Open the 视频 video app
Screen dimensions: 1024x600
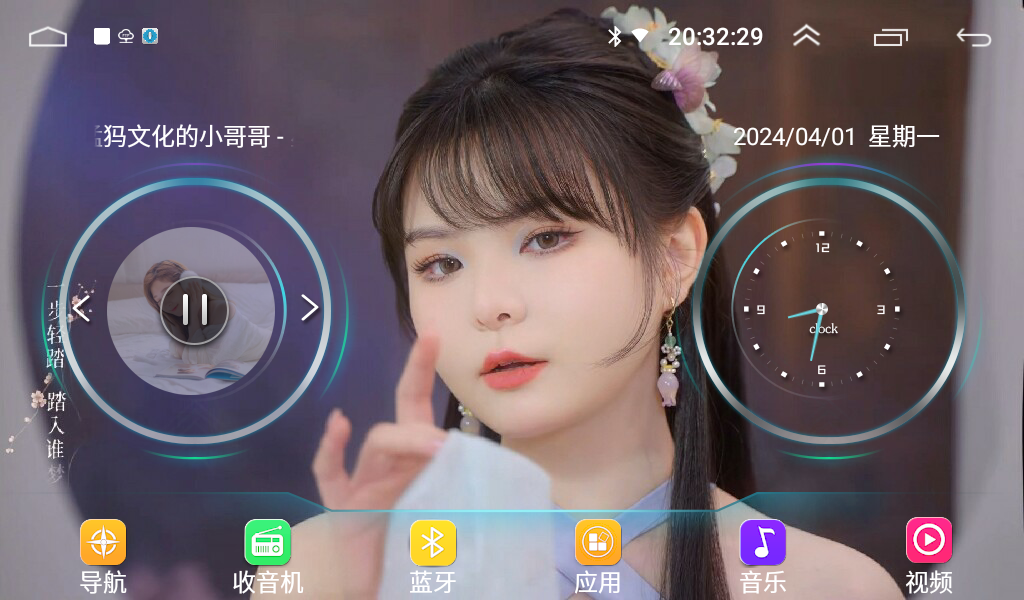[x=928, y=543]
